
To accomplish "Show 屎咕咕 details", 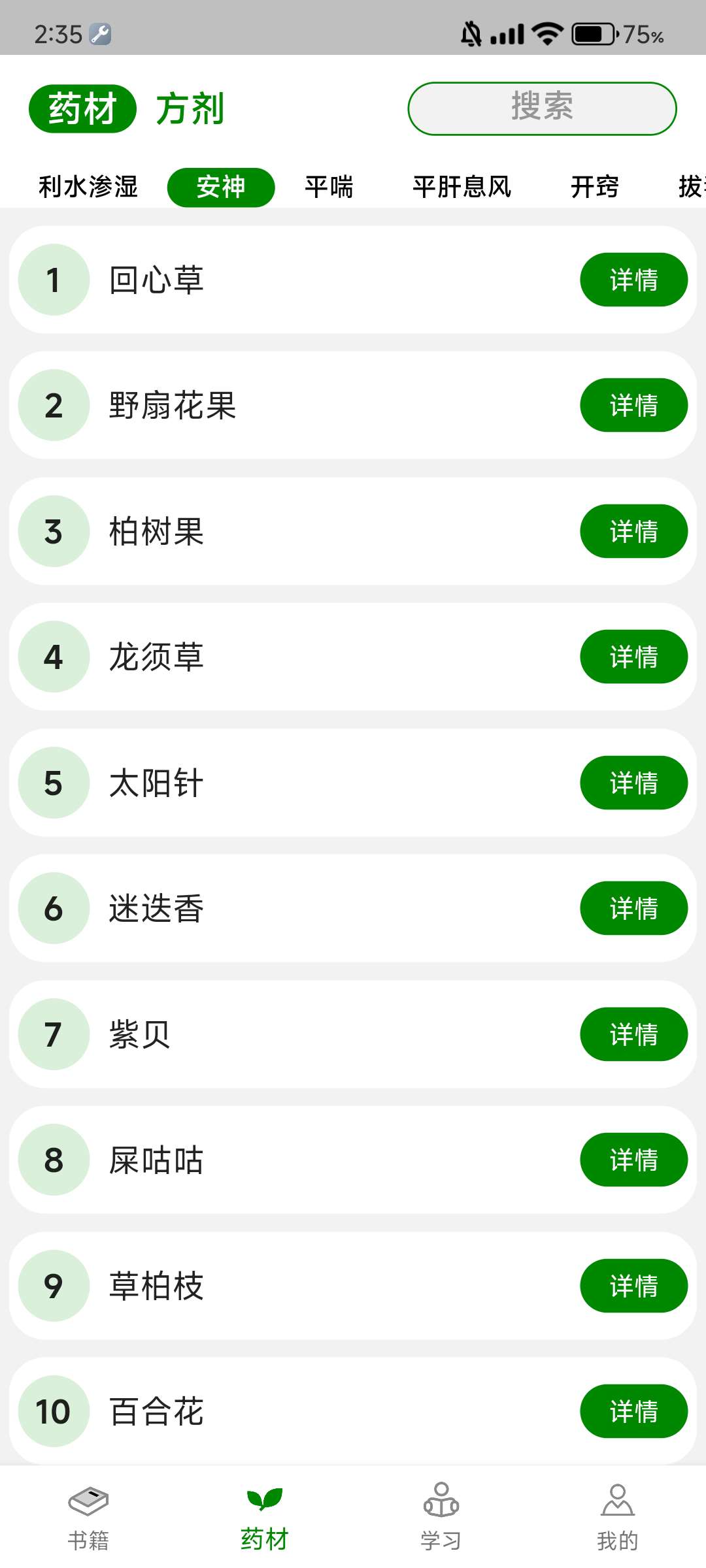I will (x=633, y=1160).
